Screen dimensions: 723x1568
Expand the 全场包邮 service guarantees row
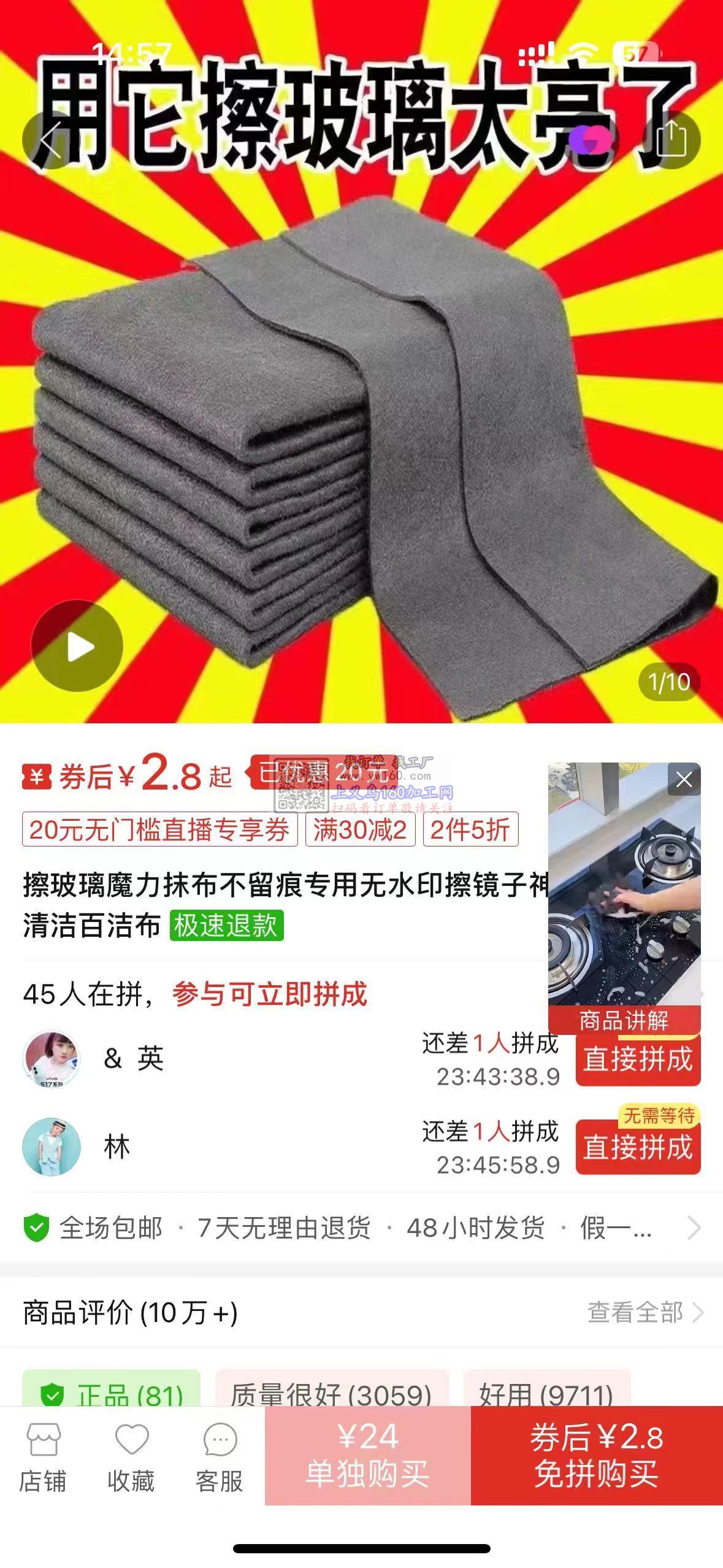click(362, 1228)
